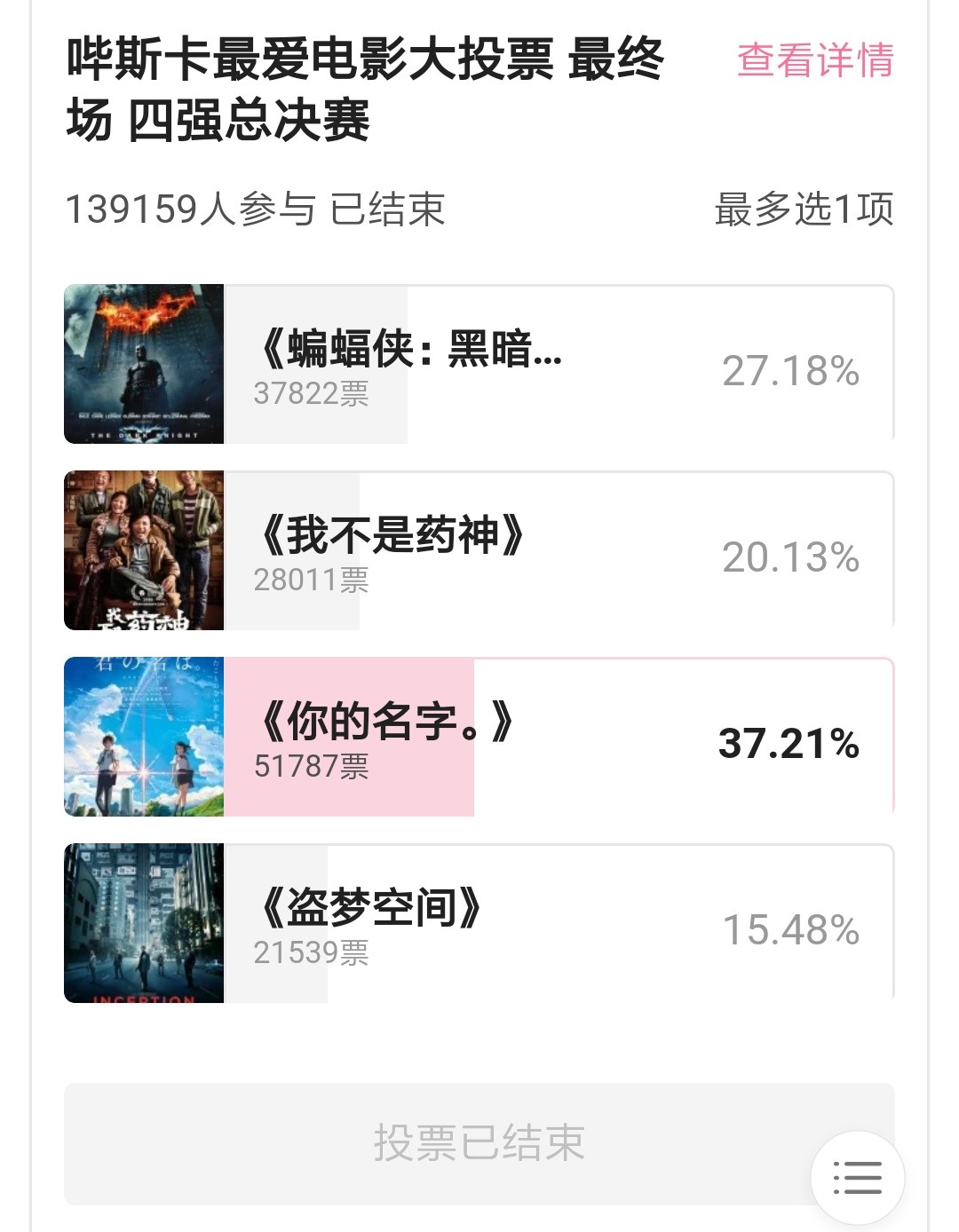Select the 《蝙蝠侠:黑暗... poll option
Viewport: 959px width, 1232px height.
479,364
